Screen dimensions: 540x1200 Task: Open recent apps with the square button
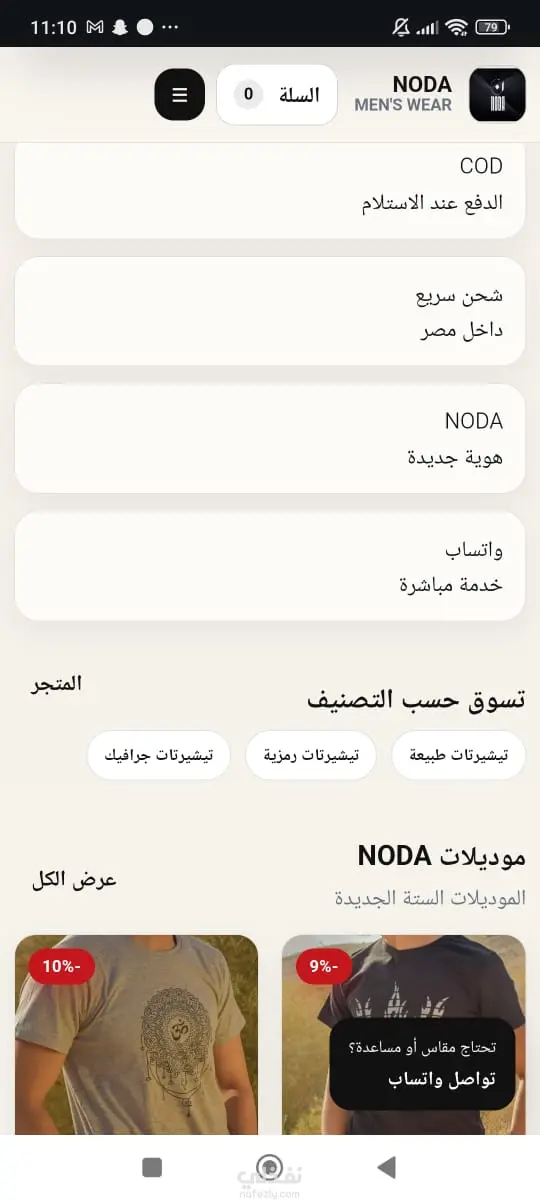point(152,1167)
